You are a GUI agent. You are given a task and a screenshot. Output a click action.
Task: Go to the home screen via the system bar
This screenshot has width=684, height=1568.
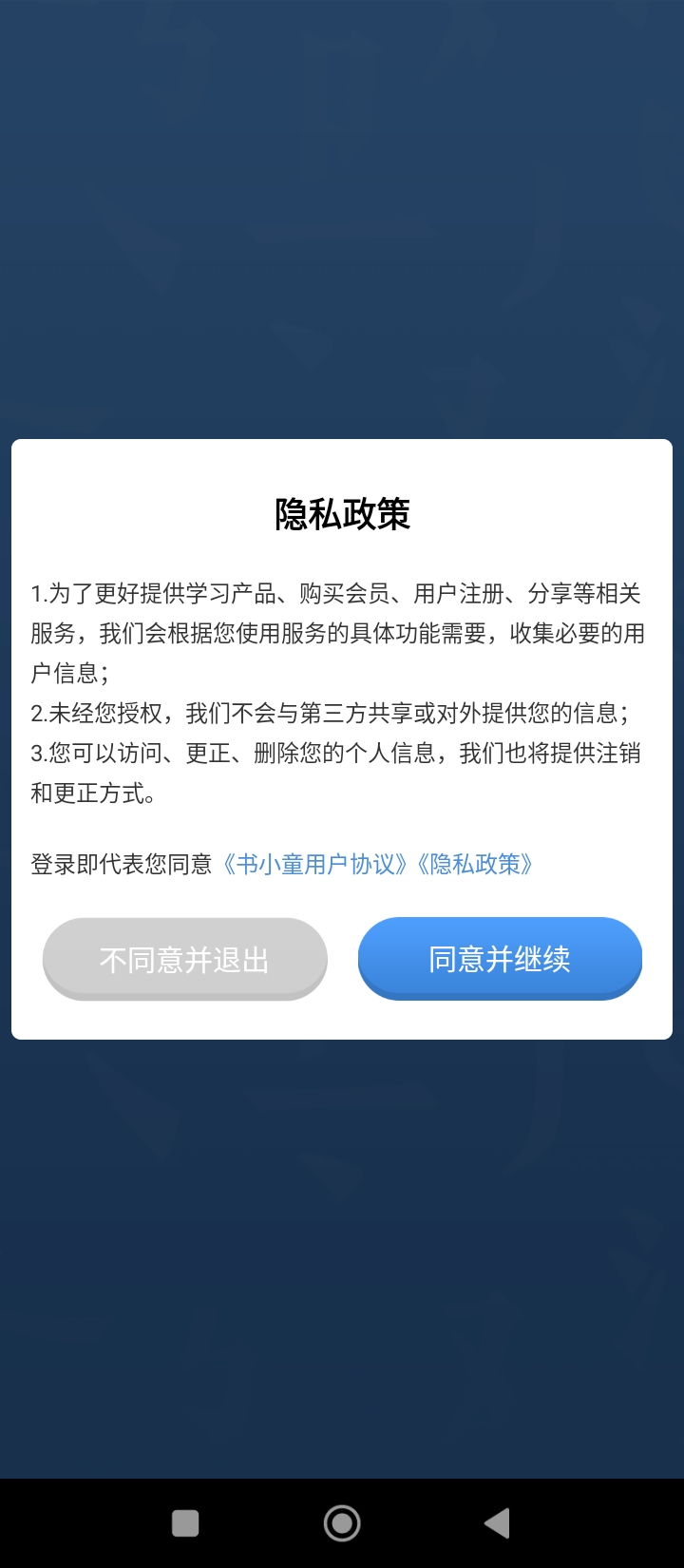click(342, 1523)
